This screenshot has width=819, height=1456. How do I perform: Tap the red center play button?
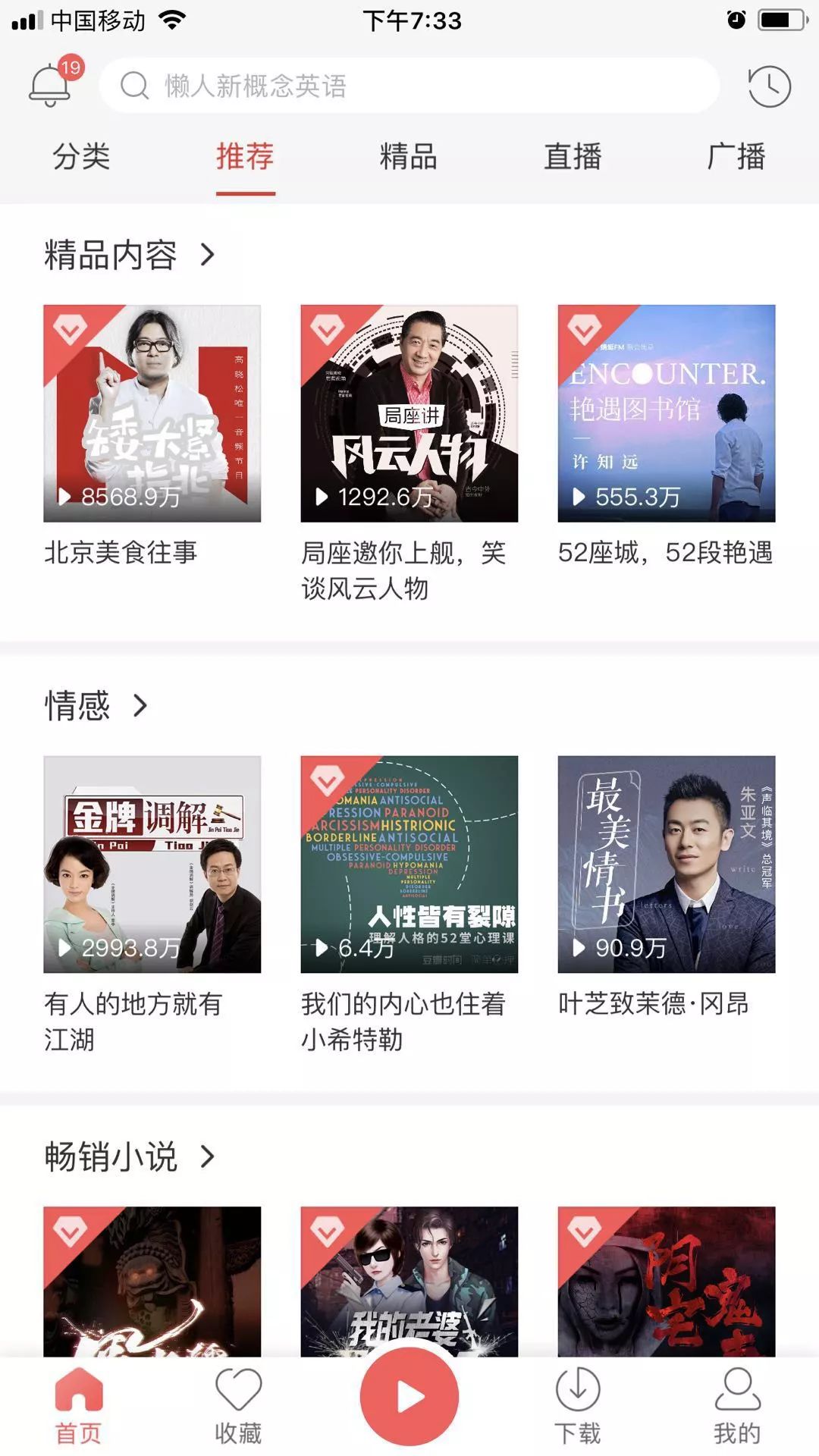[x=409, y=1396]
